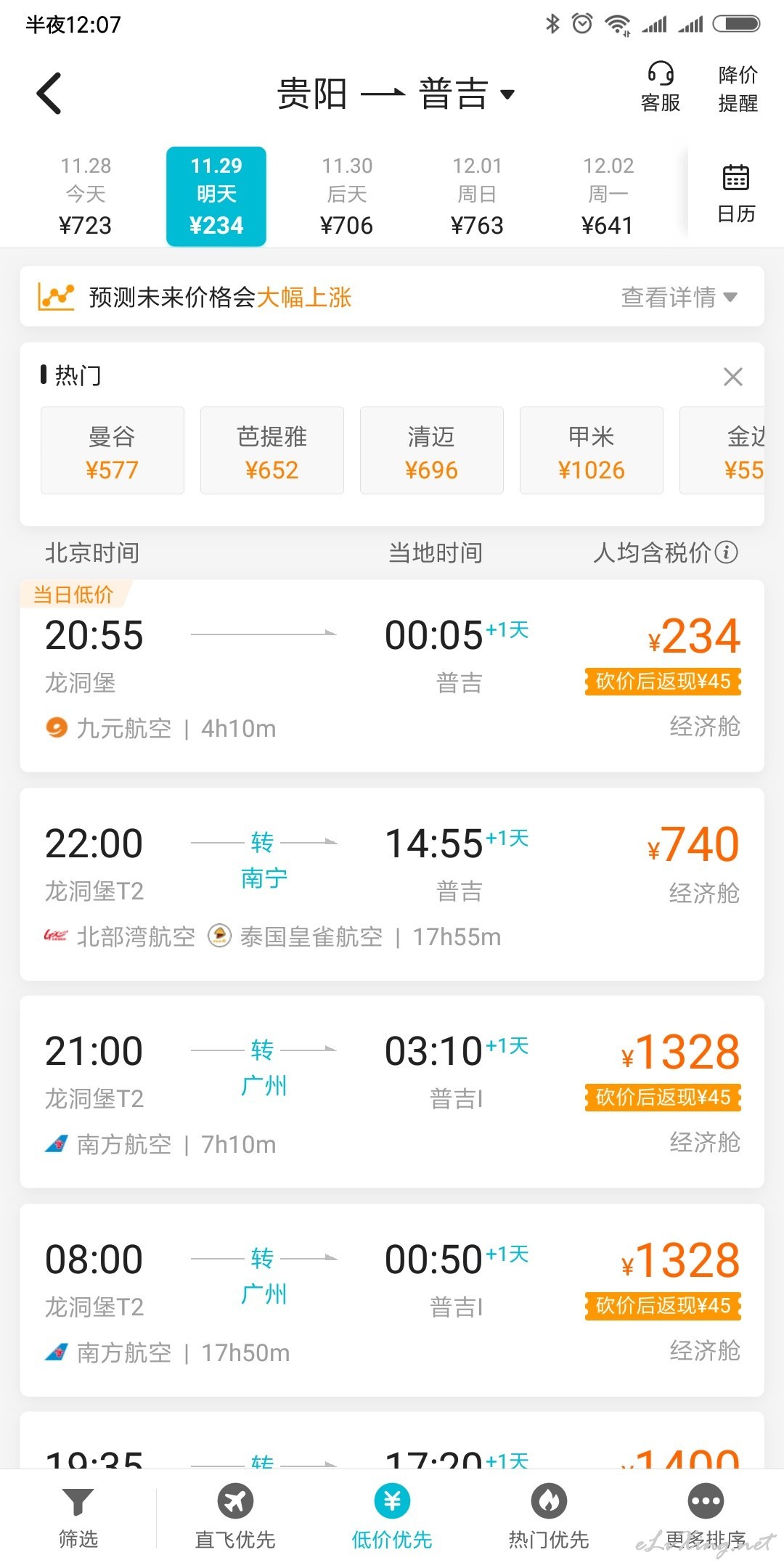Image resolution: width=784 pixels, height=1568 pixels.
Task: Dismiss the 热门 destinations panel
Action: click(x=733, y=376)
